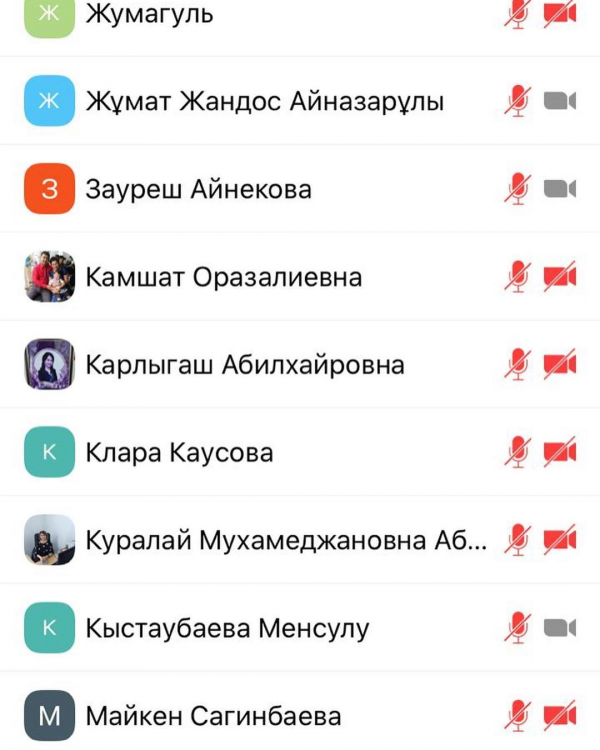
Task: Tap the muted microphone for Клара Каусова
Action: pyautogui.click(x=517, y=453)
